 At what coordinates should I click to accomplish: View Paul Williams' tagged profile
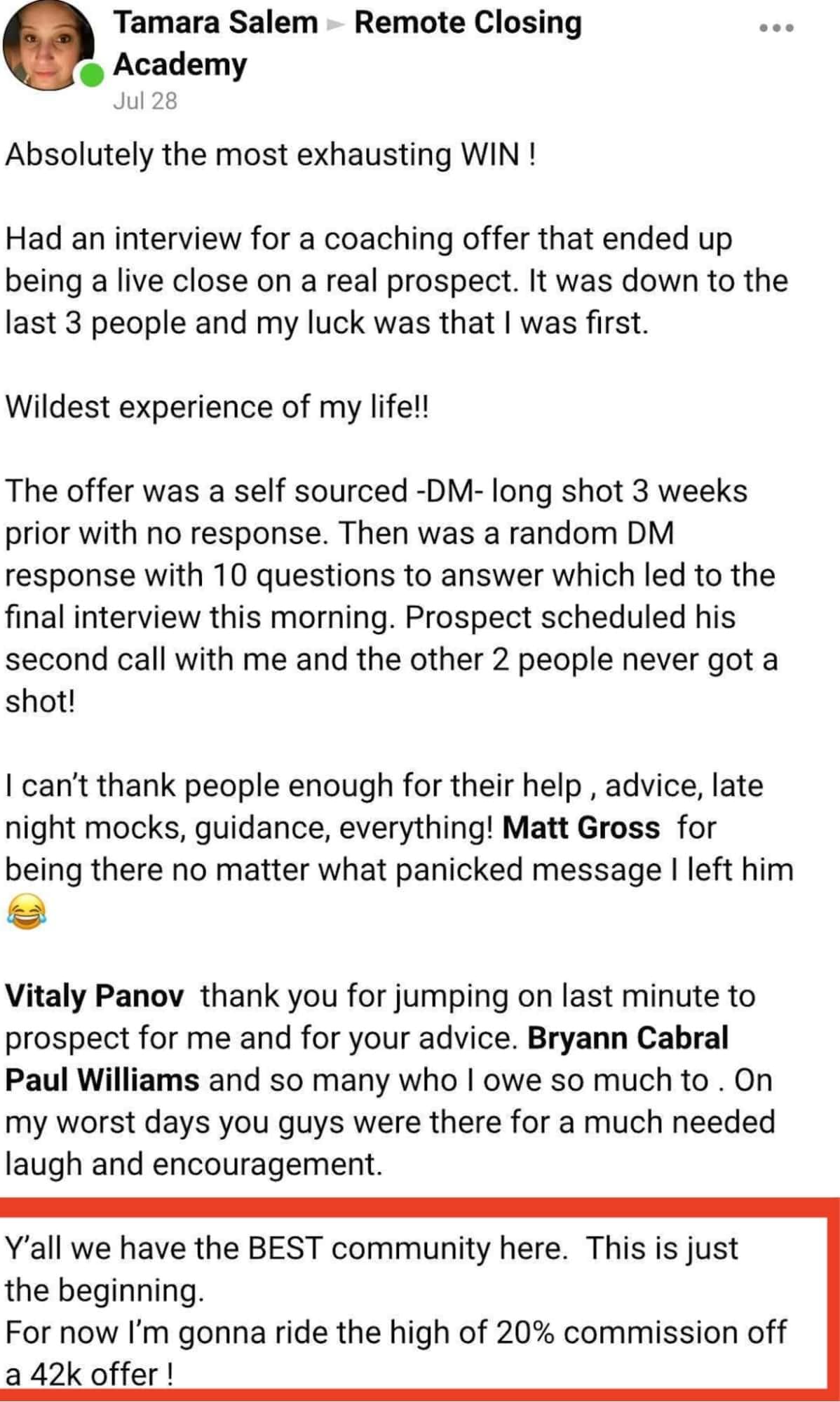102,1080
